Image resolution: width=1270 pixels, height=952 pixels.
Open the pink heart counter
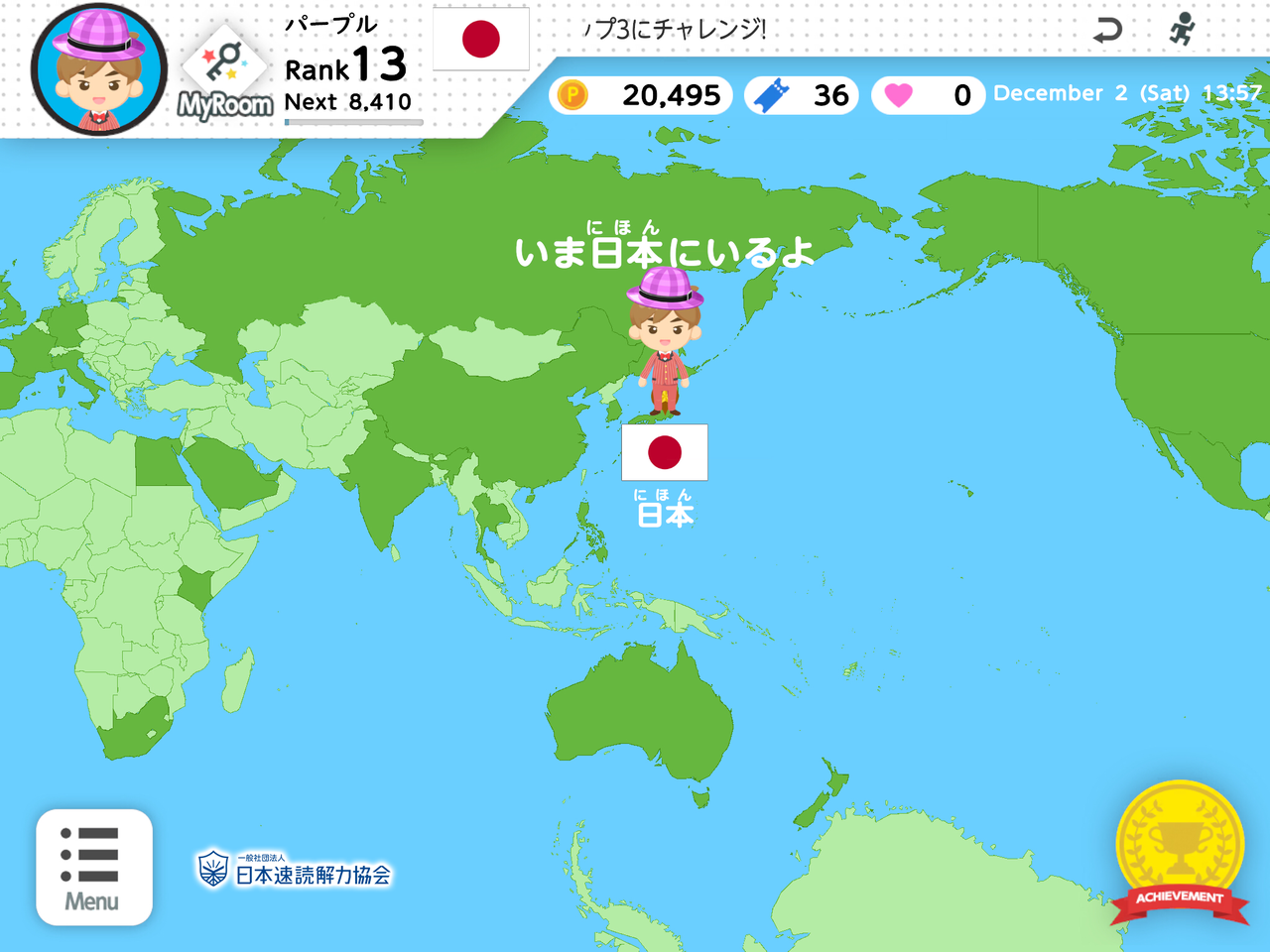(x=928, y=95)
